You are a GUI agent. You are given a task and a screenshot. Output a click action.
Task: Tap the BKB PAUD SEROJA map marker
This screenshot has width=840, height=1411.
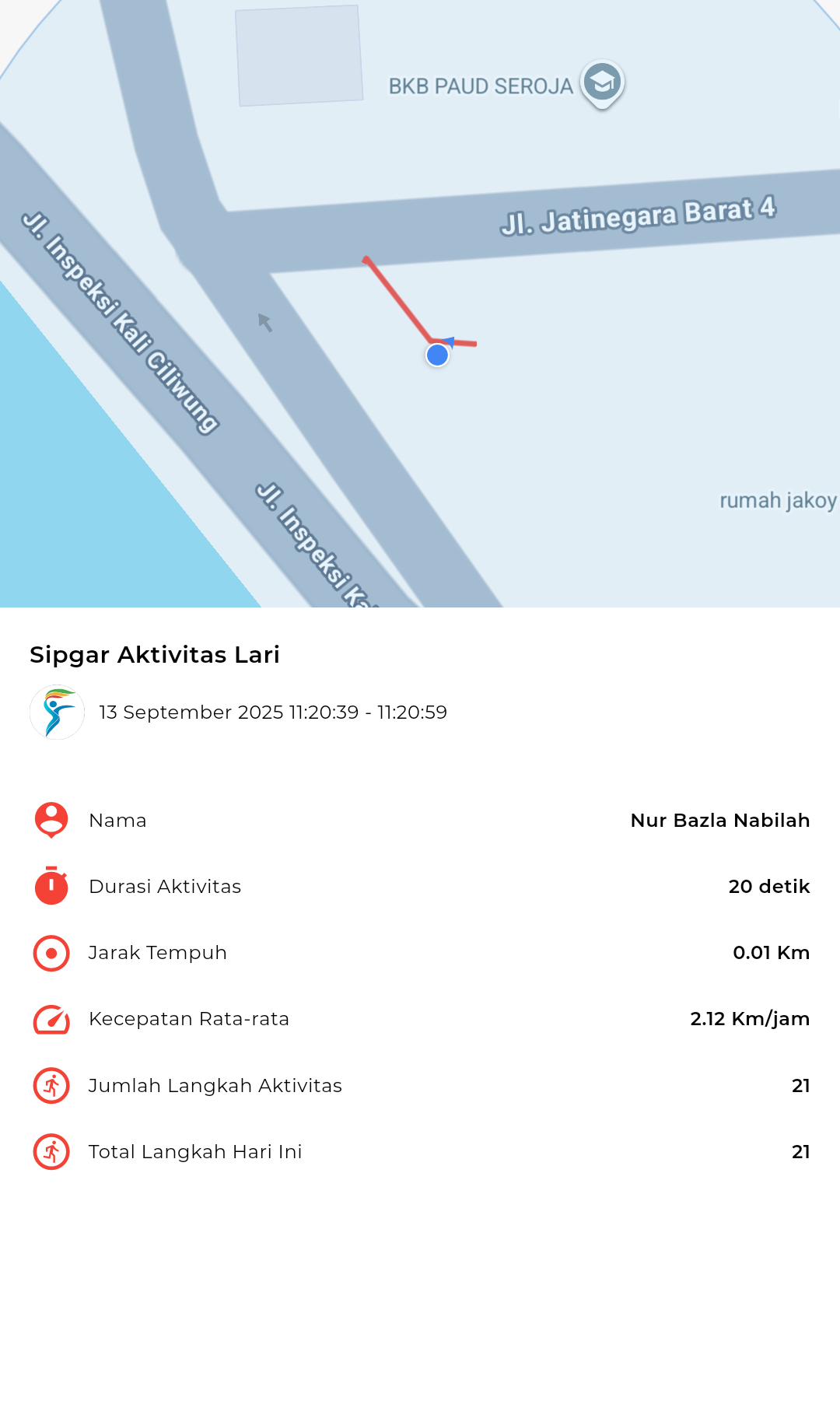tap(602, 83)
